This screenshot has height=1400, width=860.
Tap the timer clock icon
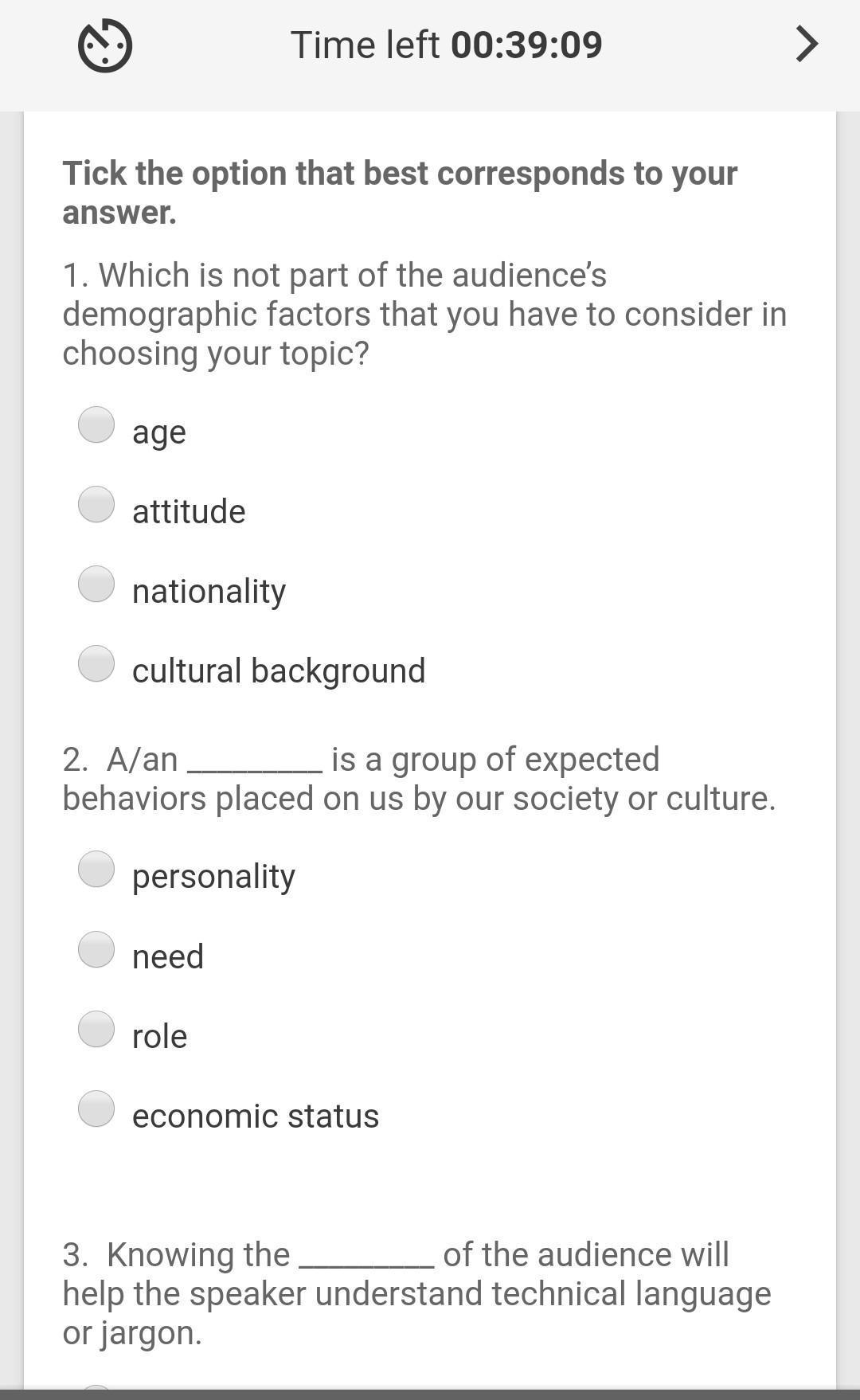[105, 45]
